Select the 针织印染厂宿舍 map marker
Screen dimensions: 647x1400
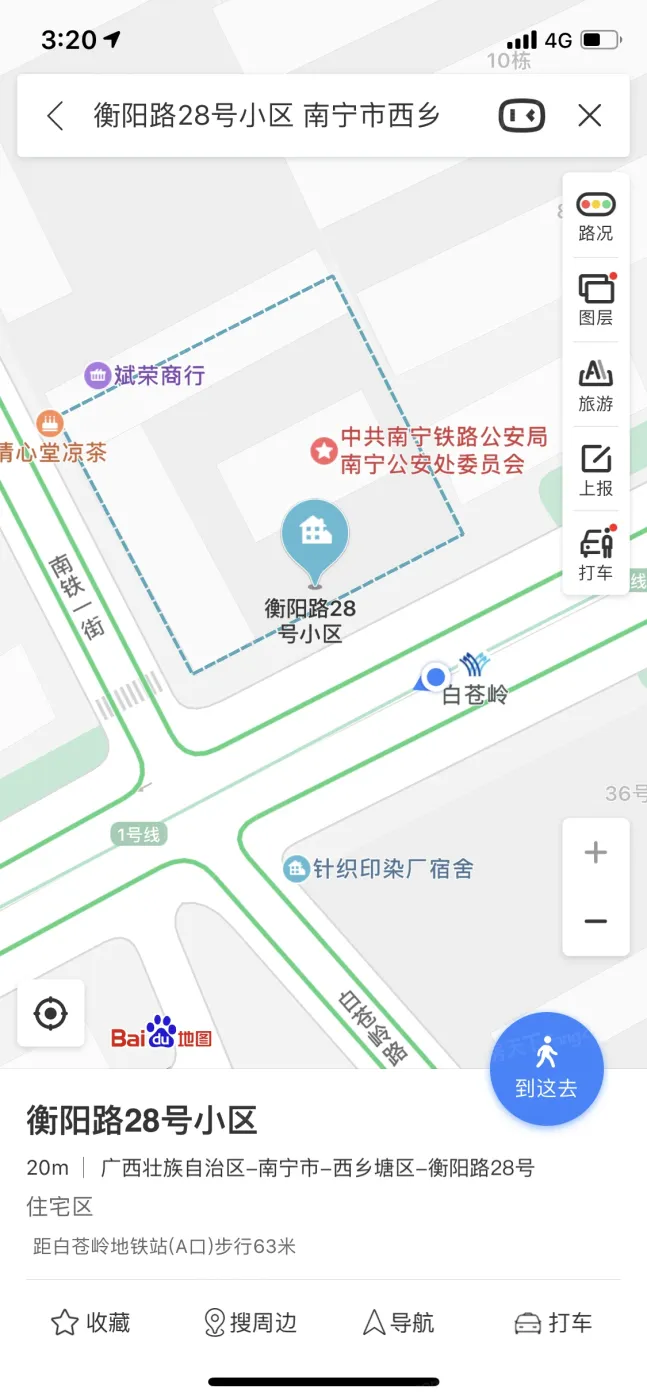coord(379,868)
